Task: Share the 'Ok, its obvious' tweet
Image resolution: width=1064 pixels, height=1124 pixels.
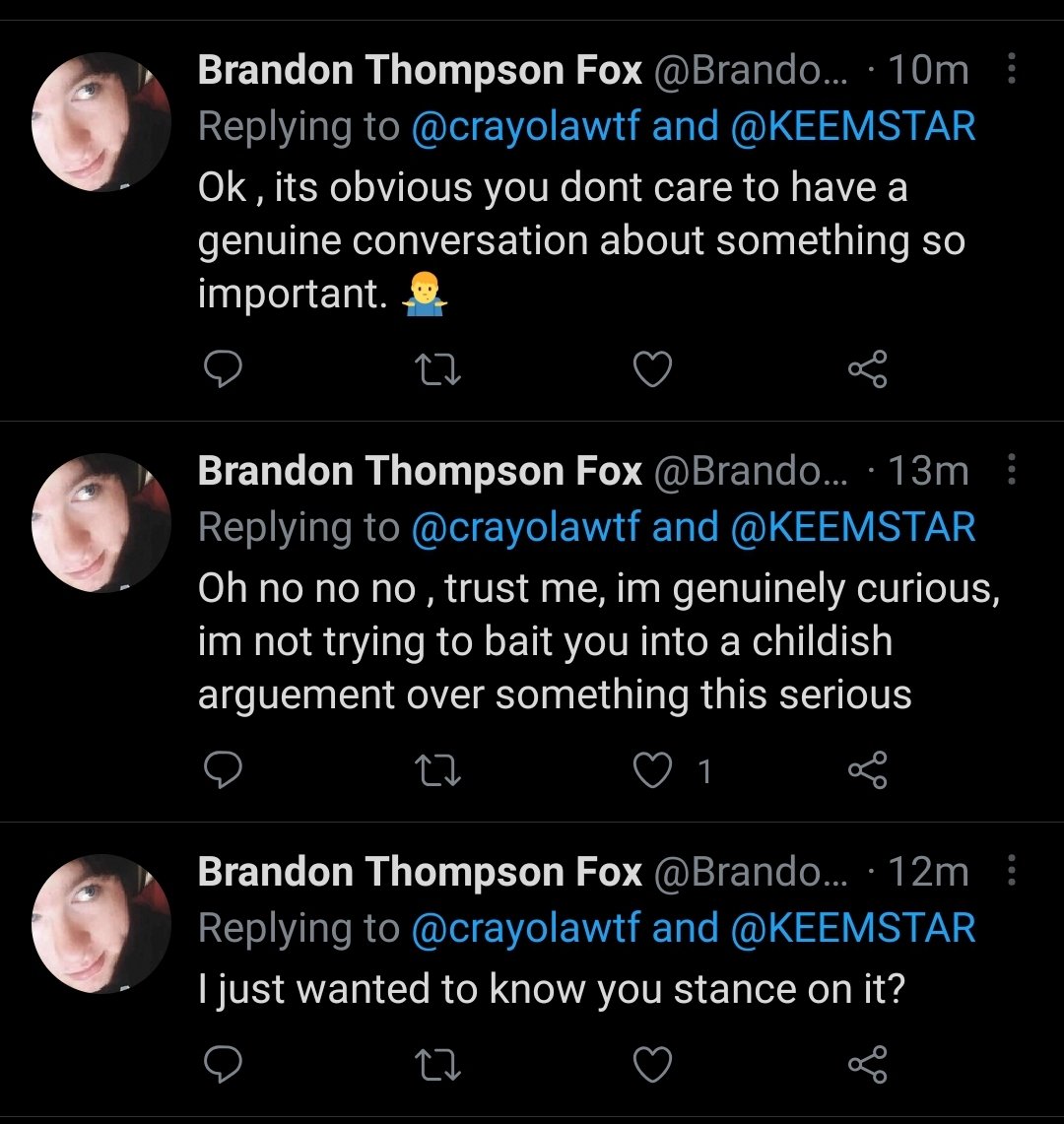Action: (x=867, y=370)
